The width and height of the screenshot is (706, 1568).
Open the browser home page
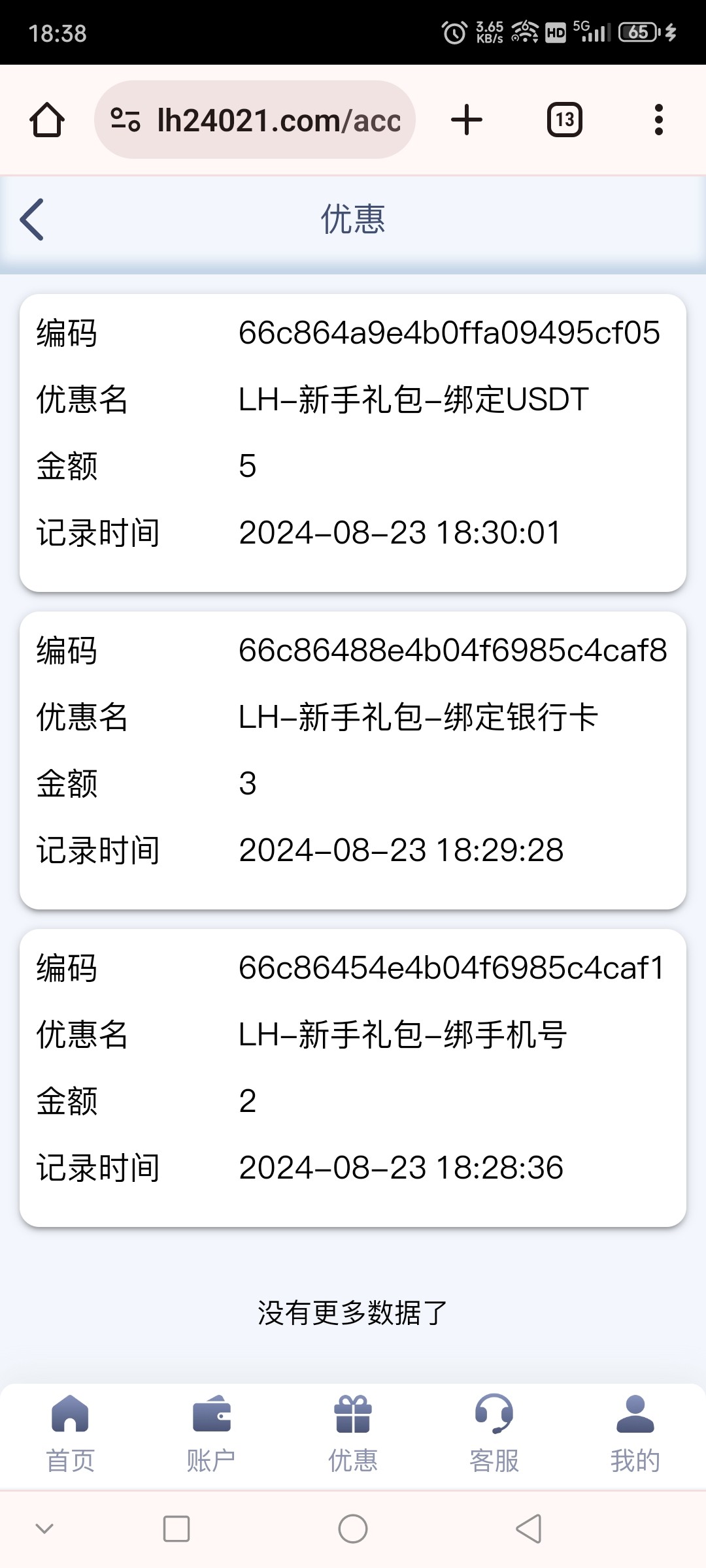tap(47, 120)
